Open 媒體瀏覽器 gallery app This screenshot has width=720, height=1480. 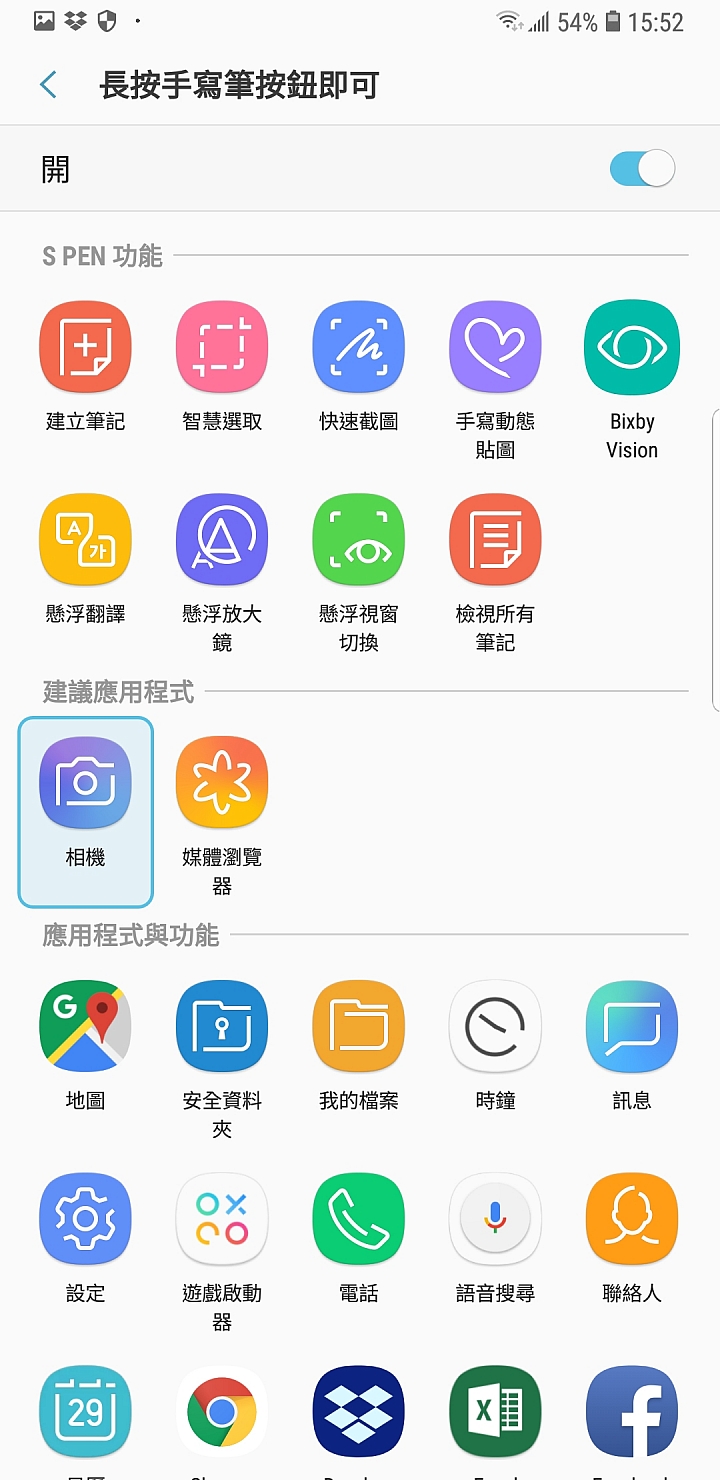tap(221, 783)
